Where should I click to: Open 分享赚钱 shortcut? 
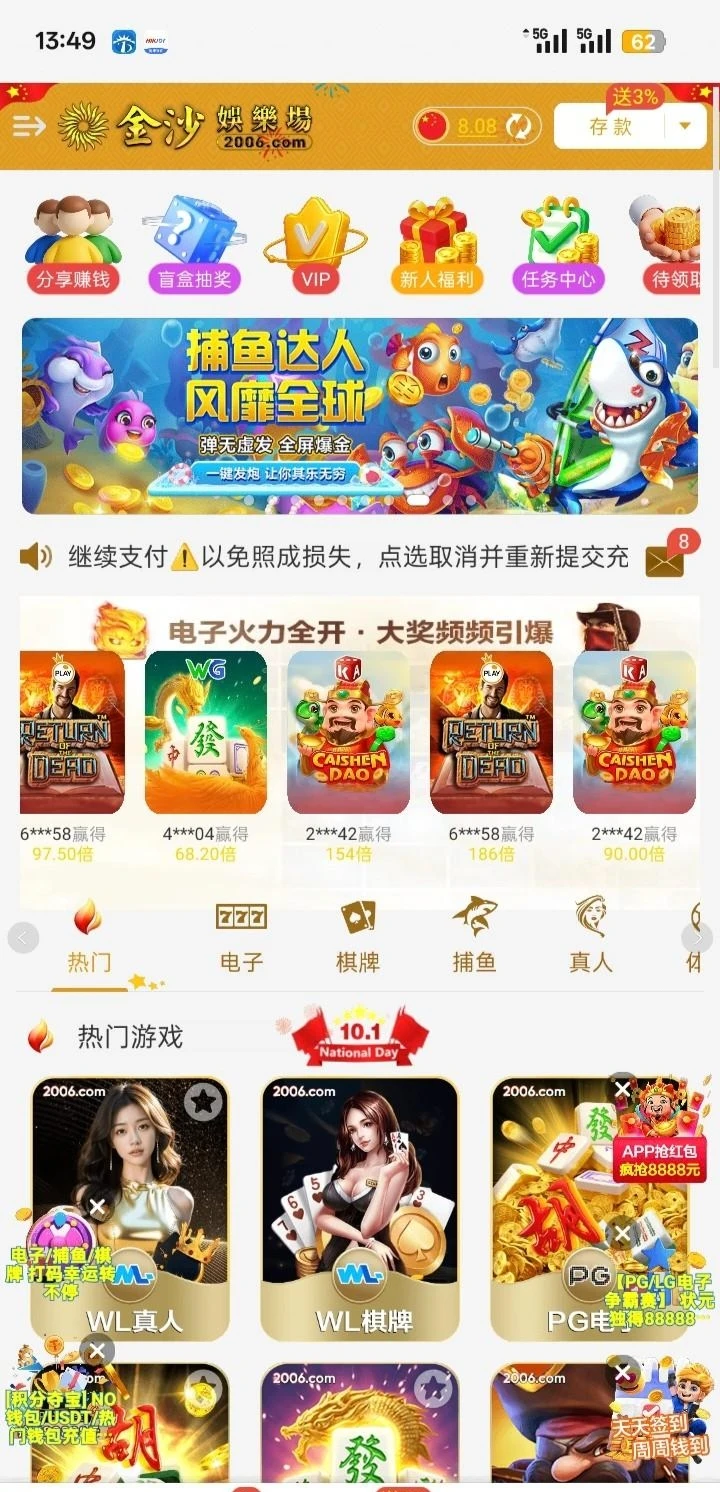pyautogui.click(x=73, y=245)
